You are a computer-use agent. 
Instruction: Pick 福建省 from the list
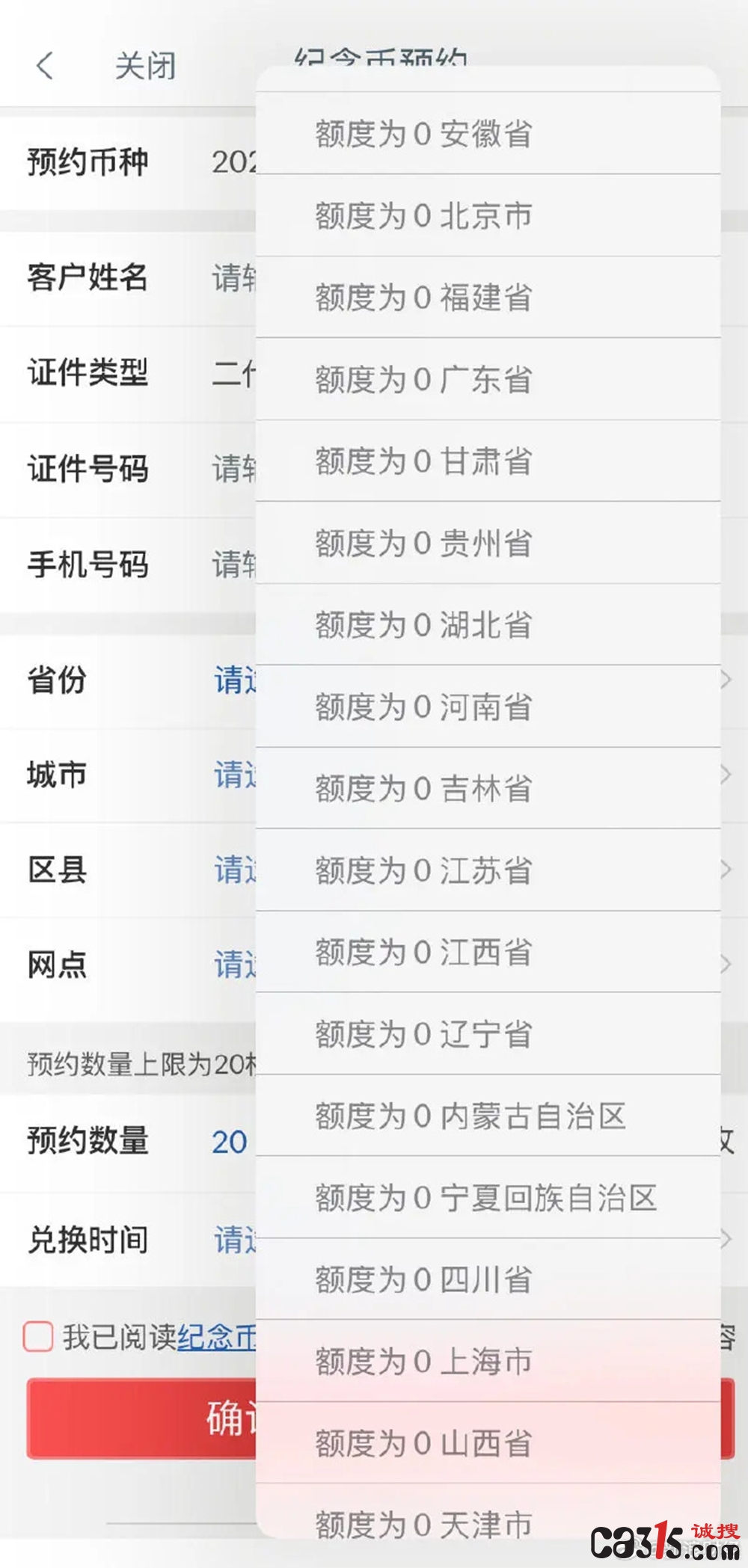(x=488, y=297)
